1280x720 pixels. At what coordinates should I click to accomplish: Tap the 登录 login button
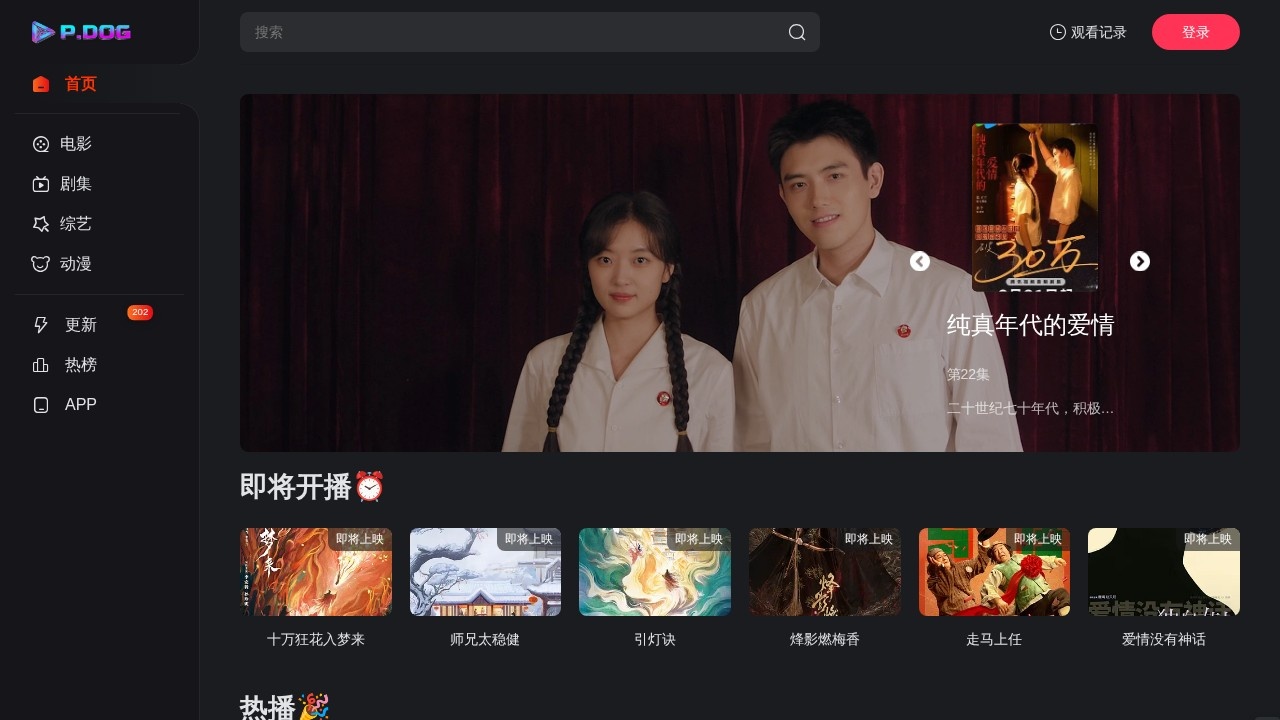point(1195,32)
